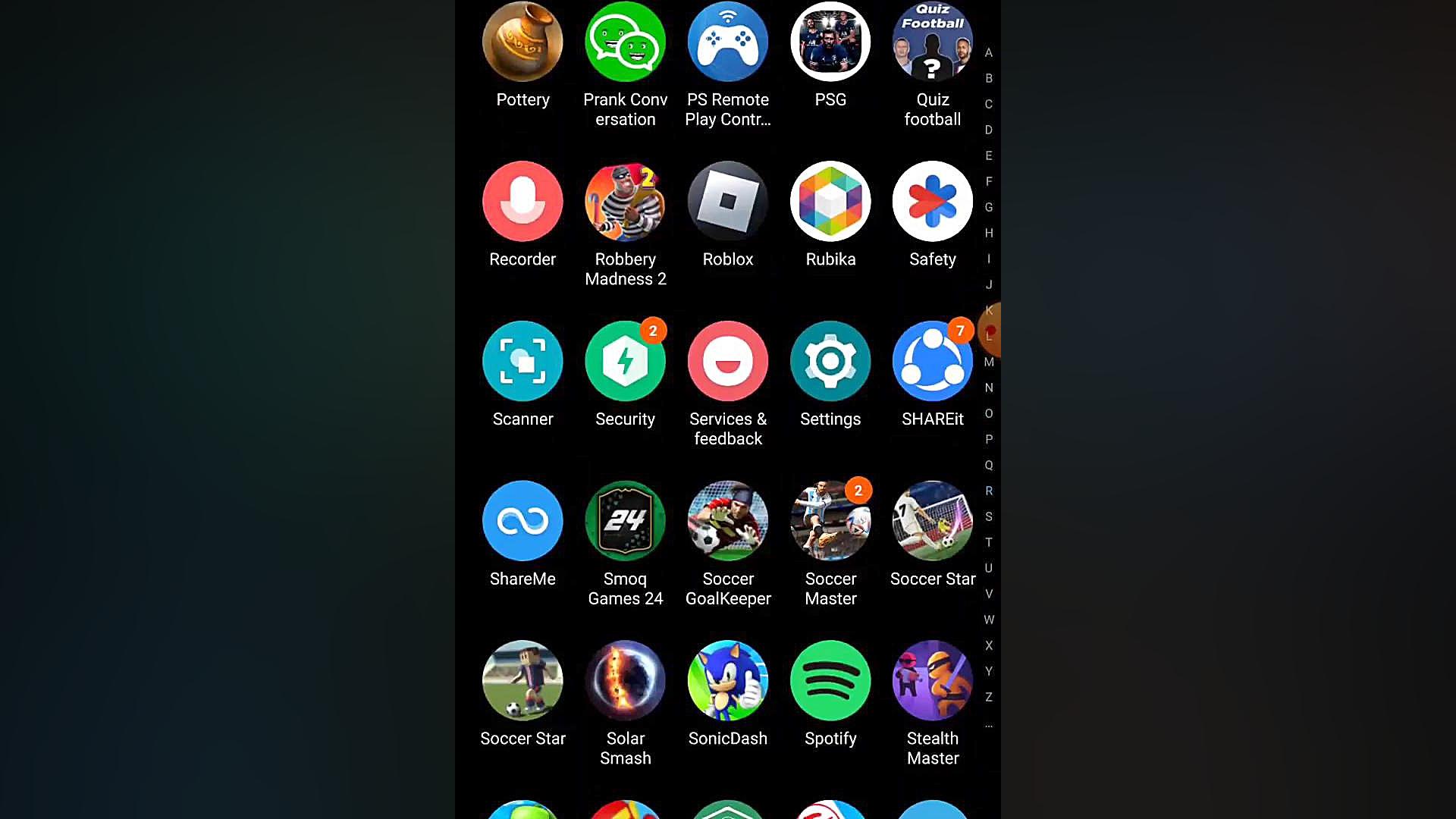
Task: Open Spotify
Action: click(830, 681)
